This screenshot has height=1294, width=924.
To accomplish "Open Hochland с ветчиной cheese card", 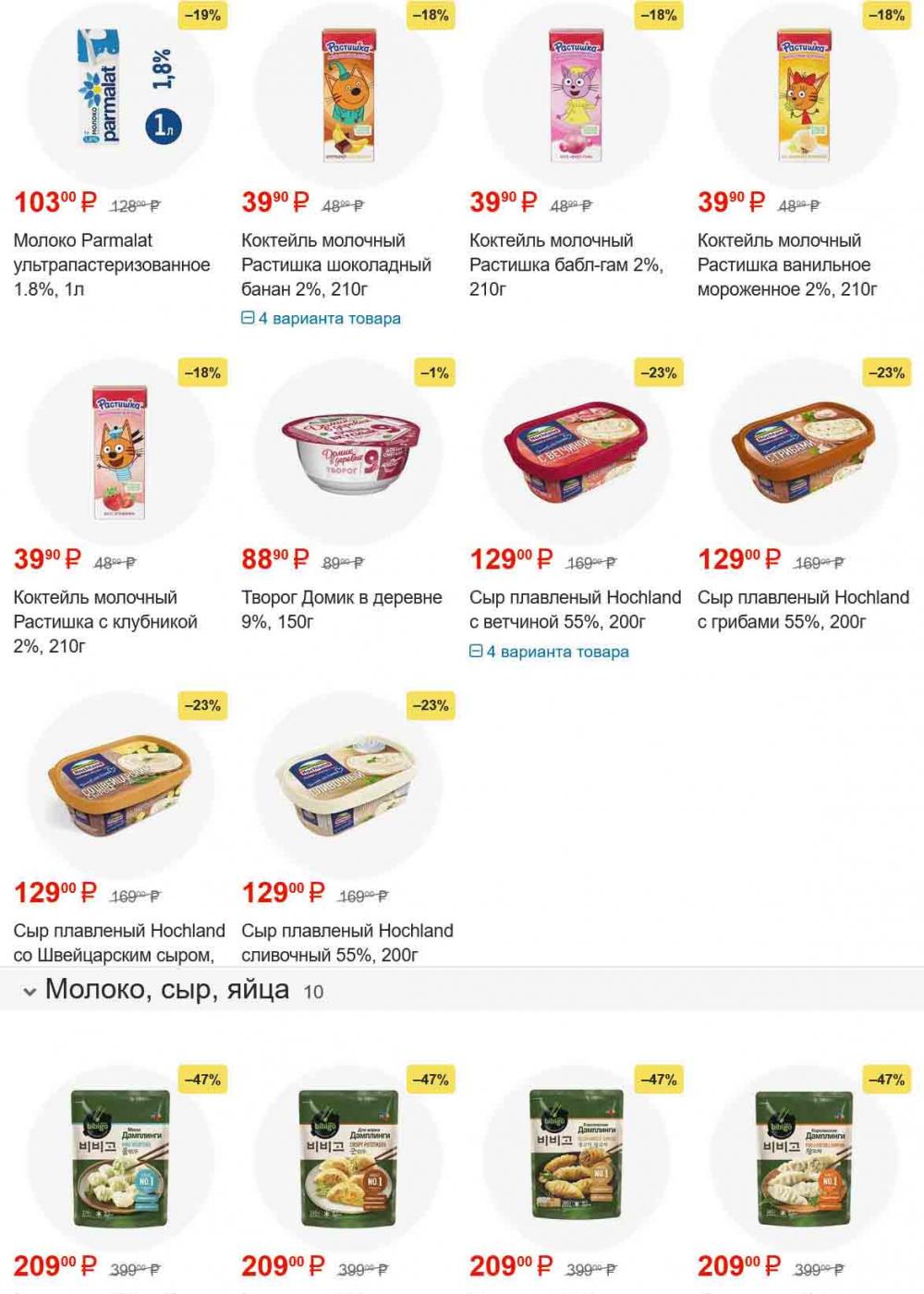I will (x=575, y=609).
